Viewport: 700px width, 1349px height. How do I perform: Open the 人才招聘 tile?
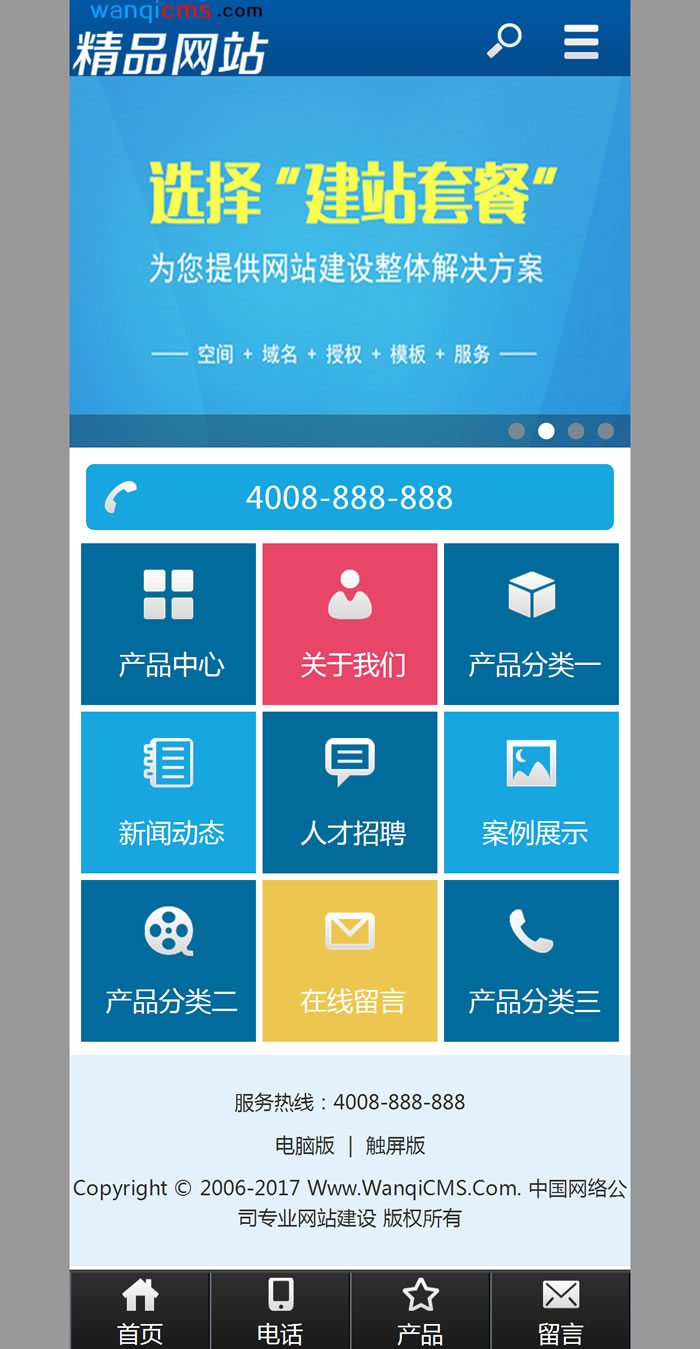(350, 792)
